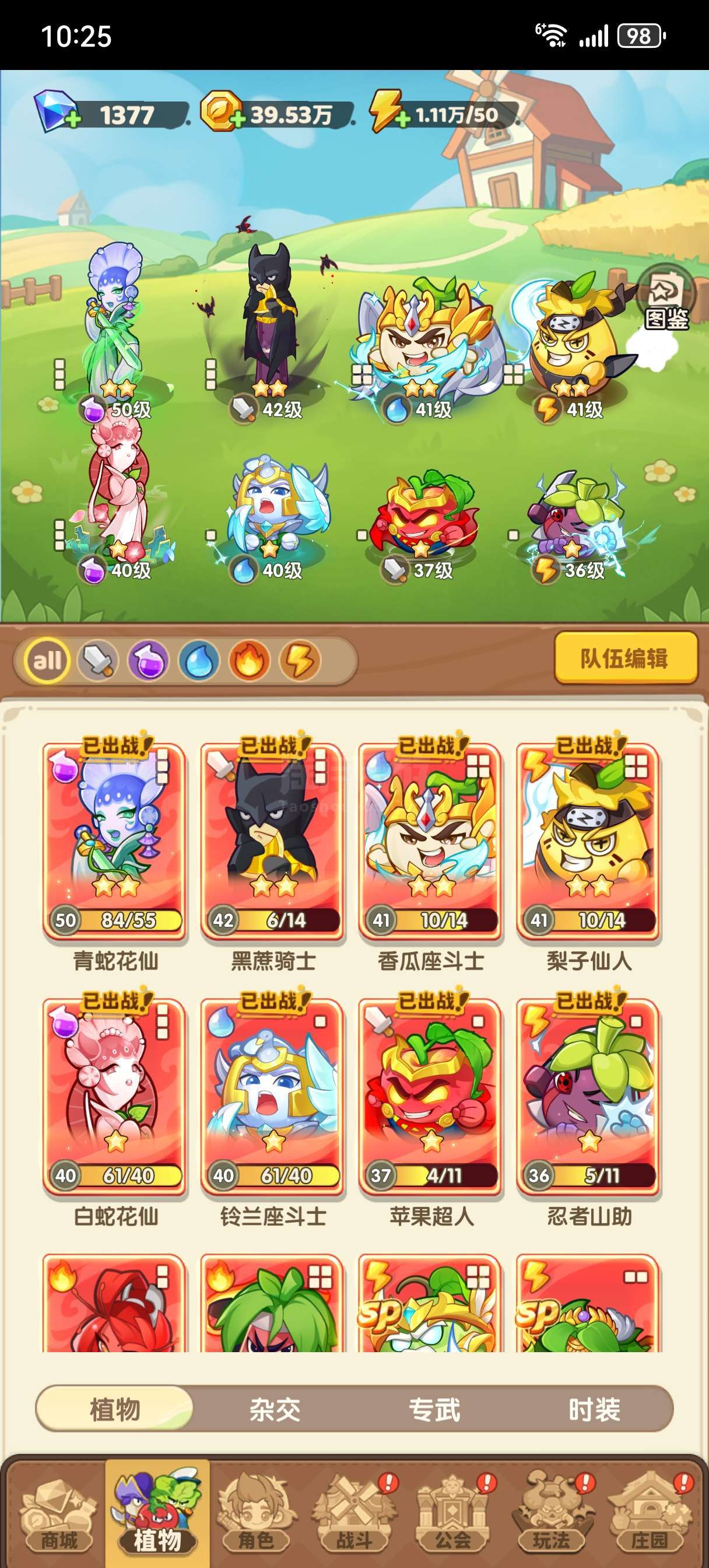Open the 战斗 battle section
This screenshot has width=709, height=1568.
(354, 1515)
